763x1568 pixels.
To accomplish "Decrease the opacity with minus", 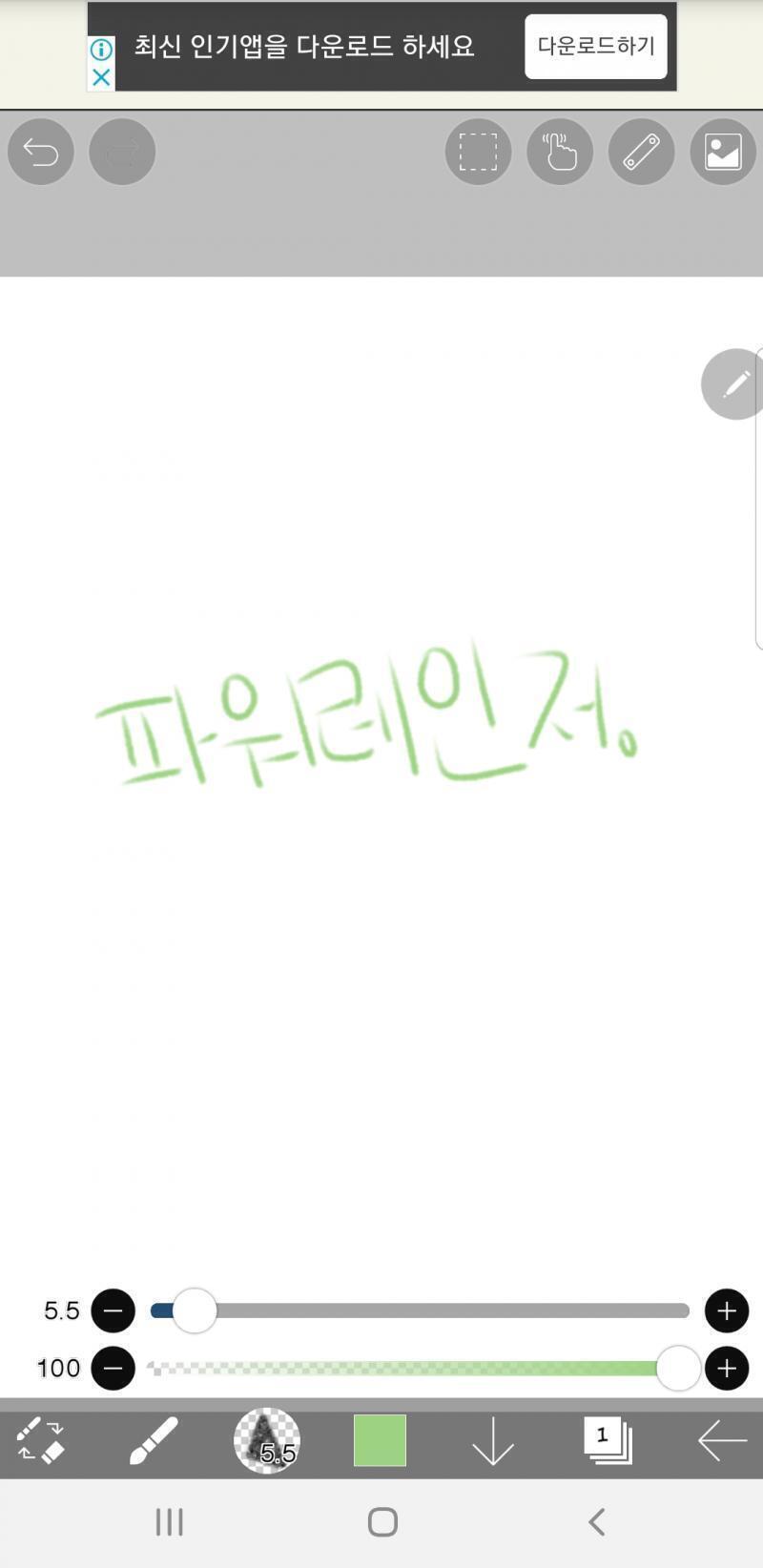I will click(113, 1369).
